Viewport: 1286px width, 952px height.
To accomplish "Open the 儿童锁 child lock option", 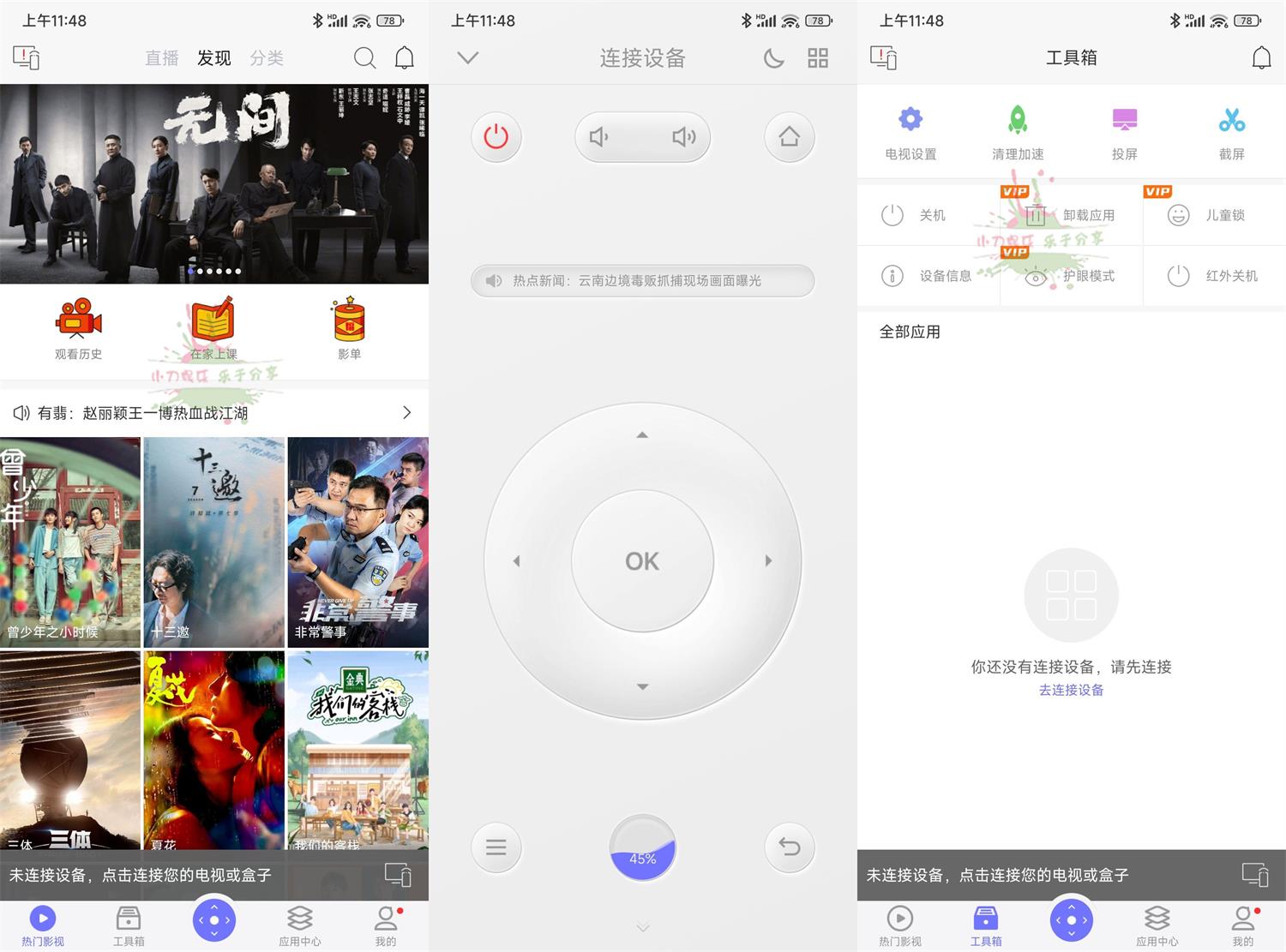I will tap(1213, 215).
